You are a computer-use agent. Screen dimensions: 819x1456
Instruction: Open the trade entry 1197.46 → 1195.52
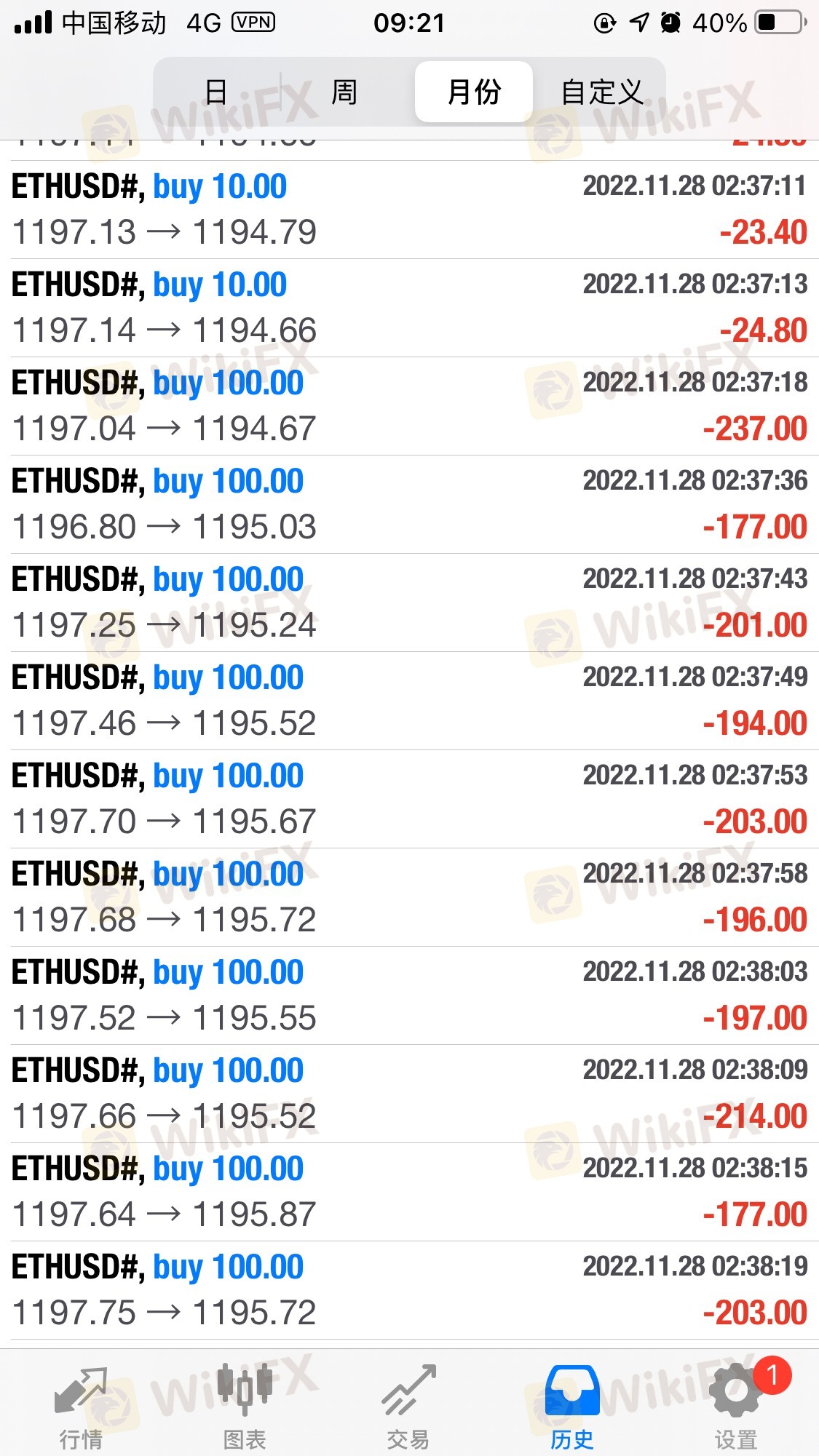[x=409, y=701]
